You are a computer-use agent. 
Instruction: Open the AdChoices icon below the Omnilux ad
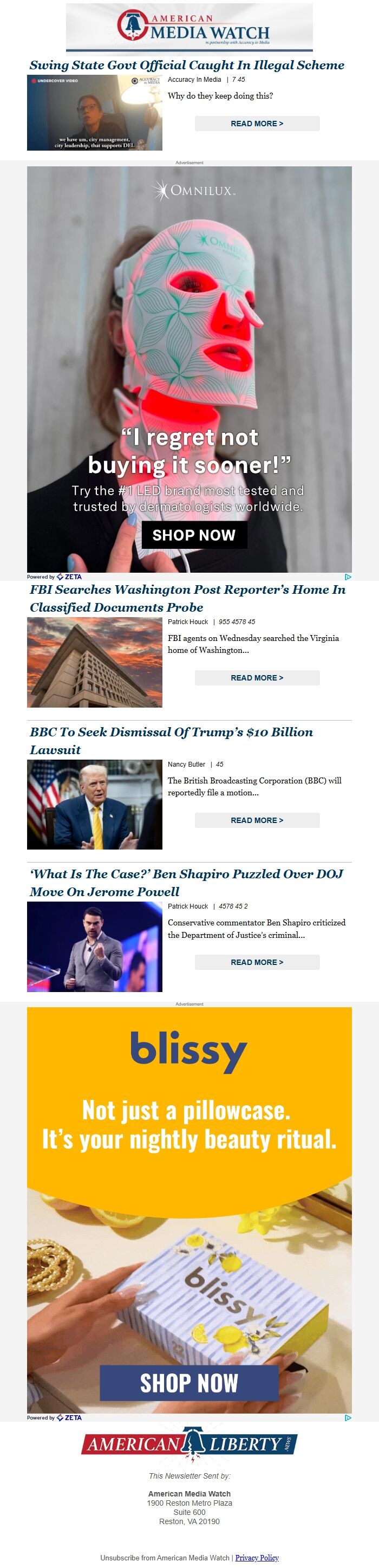(x=348, y=576)
